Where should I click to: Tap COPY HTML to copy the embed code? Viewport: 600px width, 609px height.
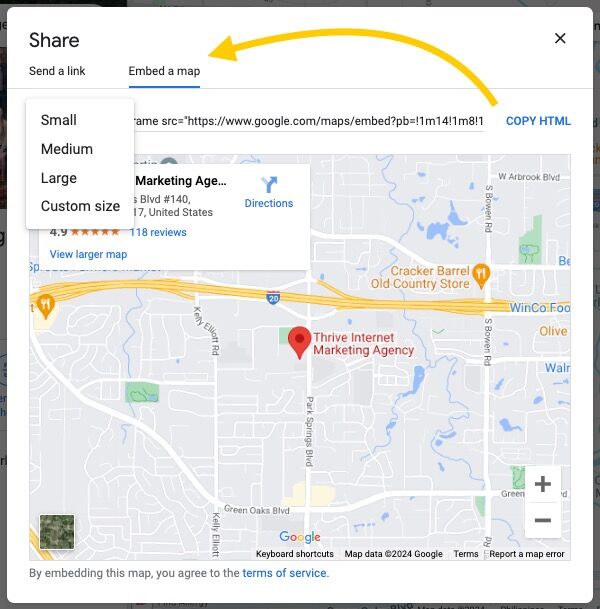538,121
